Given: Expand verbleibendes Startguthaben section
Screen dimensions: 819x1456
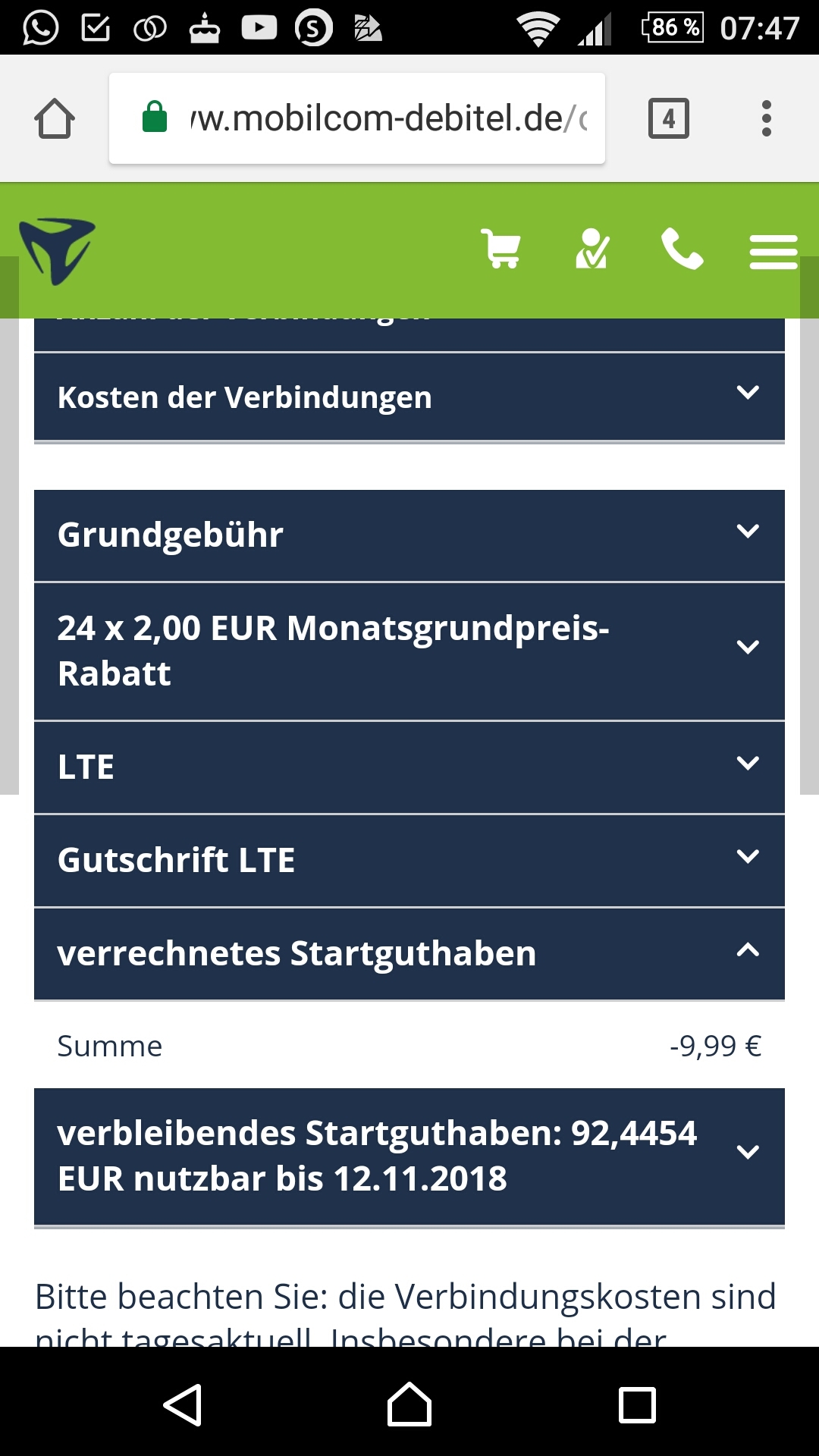Looking at the screenshot, I should click(x=409, y=1156).
